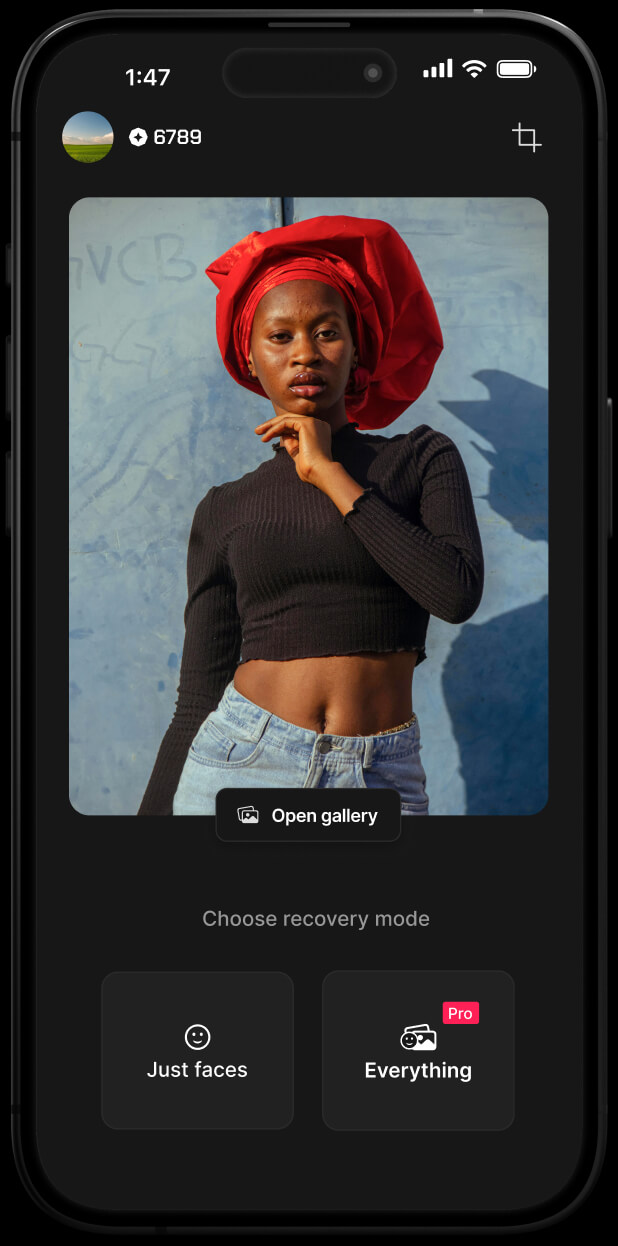Viewport: 618px width, 1246px height.
Task: Tap the crop tool icon
Action: [x=527, y=137]
